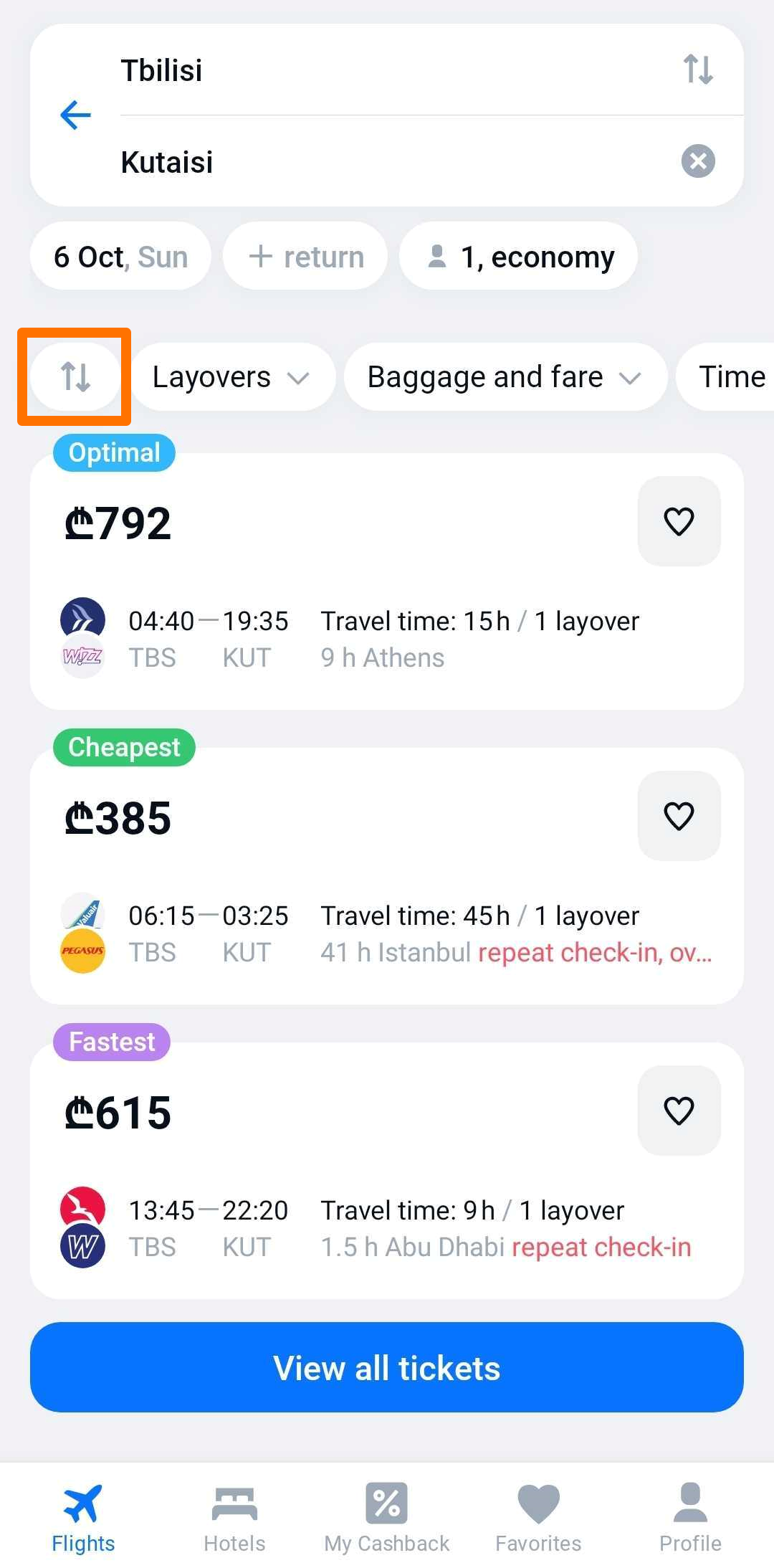This screenshot has height=1568, width=774.
Task: Open the Cheapest ticket via Istanbul
Action: click(x=387, y=876)
